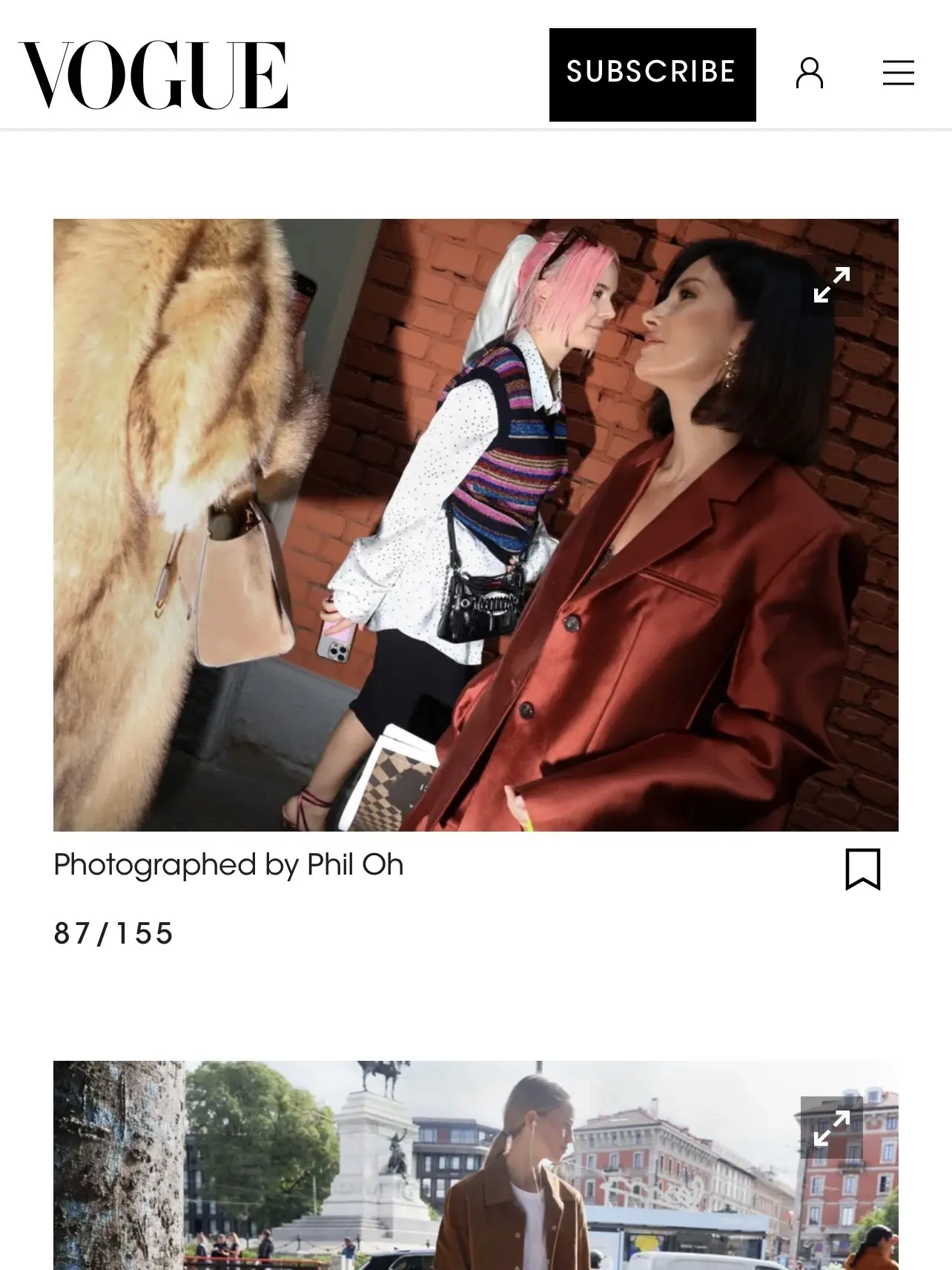
Task: Bookmark the photo by Phil Oh
Action: coord(862,869)
